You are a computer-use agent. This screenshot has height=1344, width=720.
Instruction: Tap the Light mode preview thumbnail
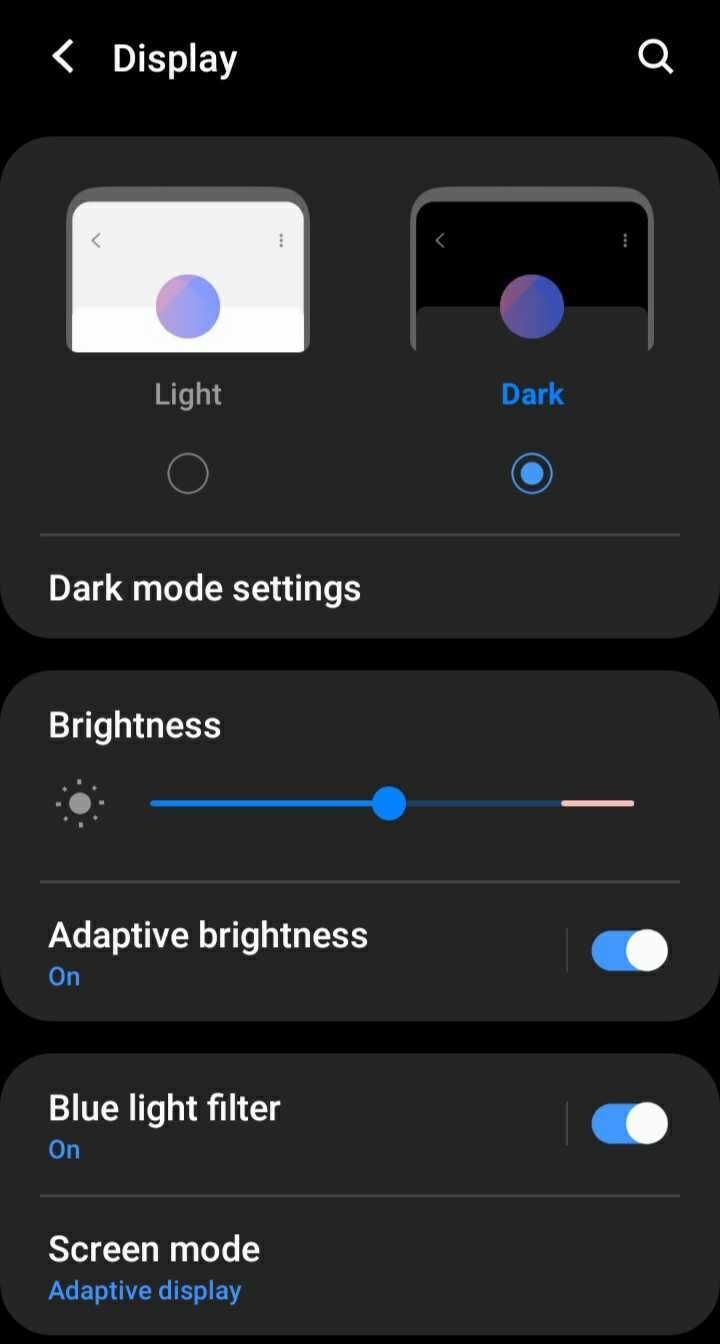click(188, 272)
